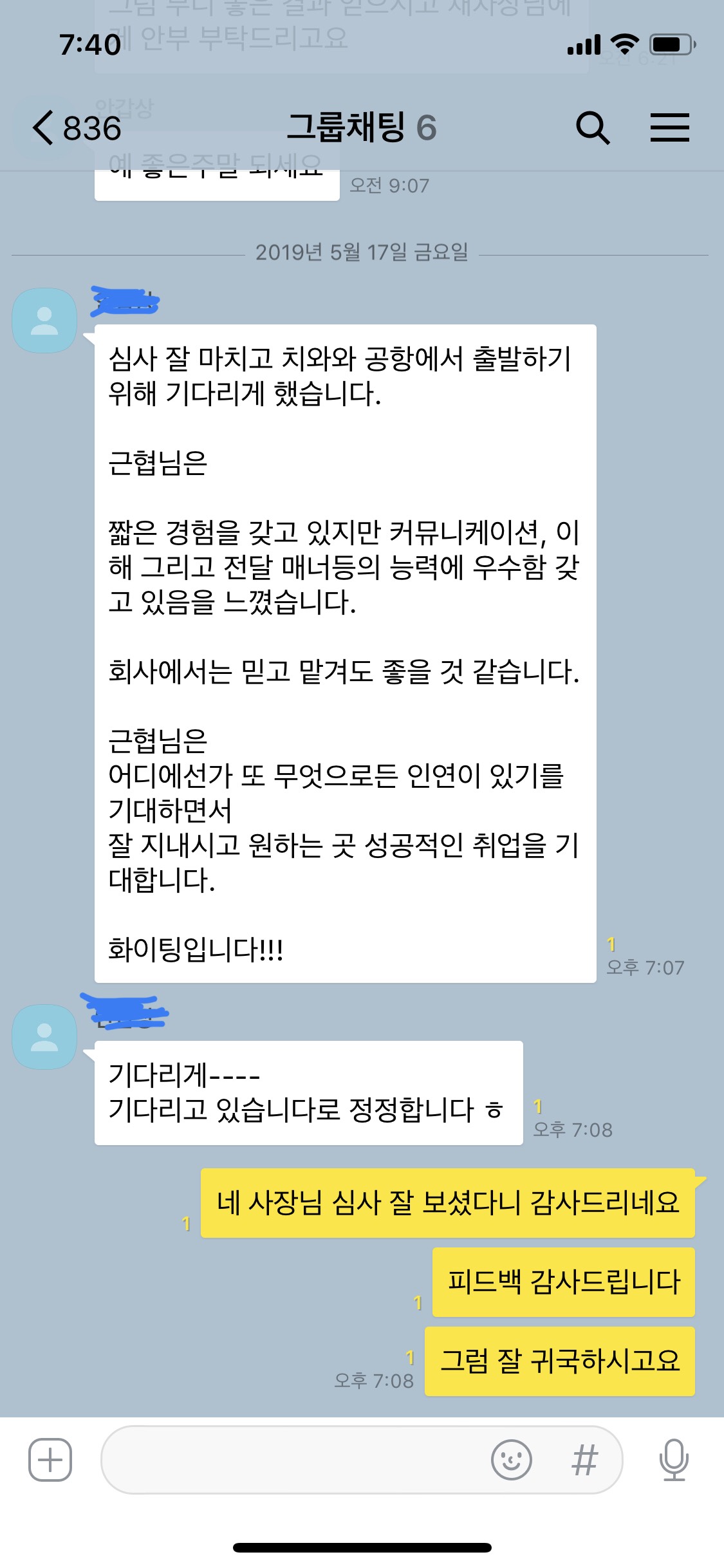
Task: Open the hashtag search
Action: [x=584, y=1460]
